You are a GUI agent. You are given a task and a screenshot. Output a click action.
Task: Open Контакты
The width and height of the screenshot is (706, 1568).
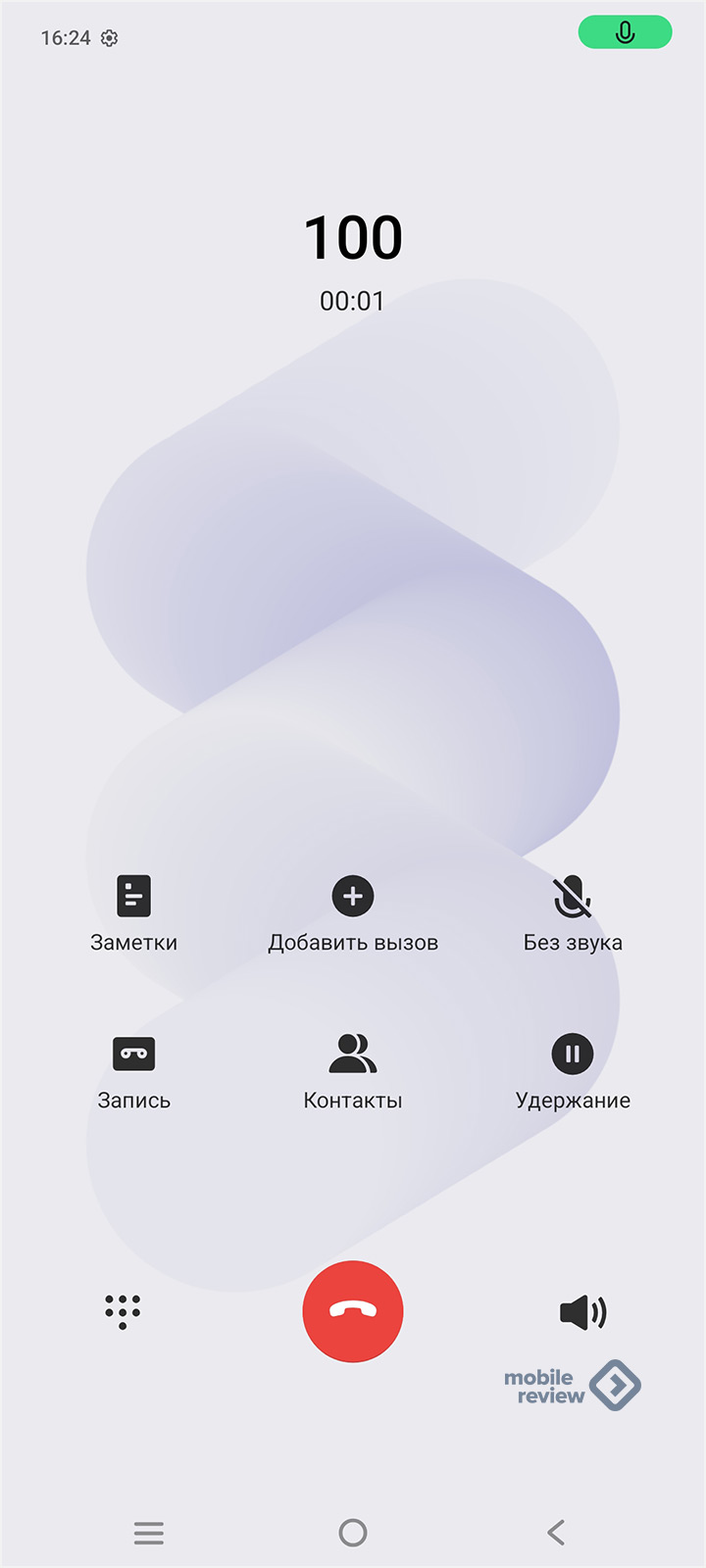pos(353,1071)
